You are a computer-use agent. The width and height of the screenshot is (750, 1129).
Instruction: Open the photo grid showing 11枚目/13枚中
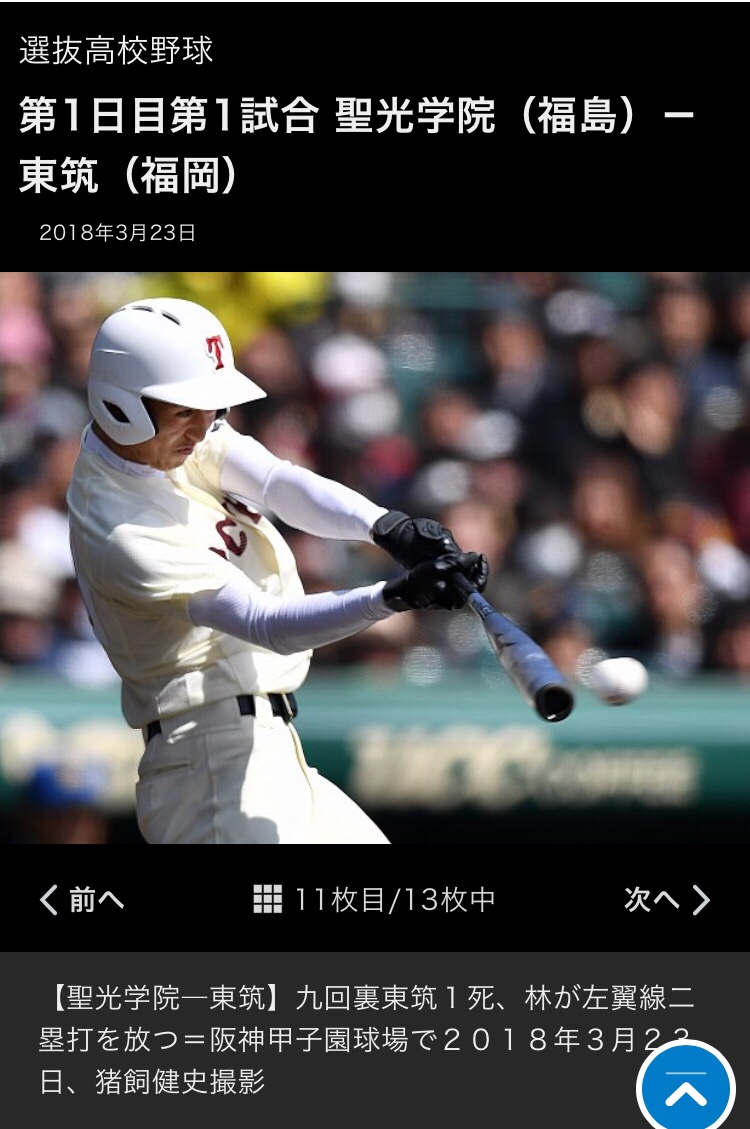click(x=374, y=900)
